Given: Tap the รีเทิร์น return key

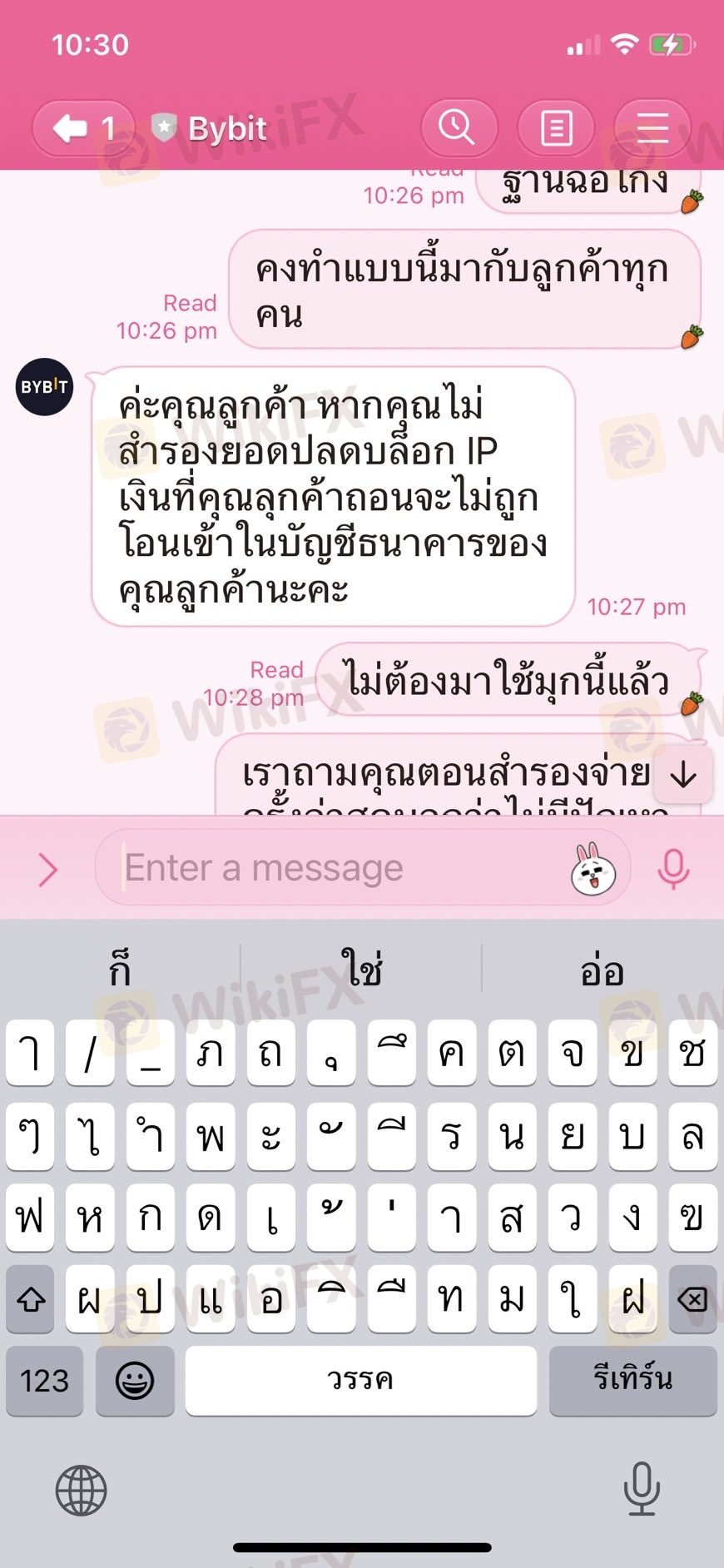Looking at the screenshot, I should [633, 1380].
